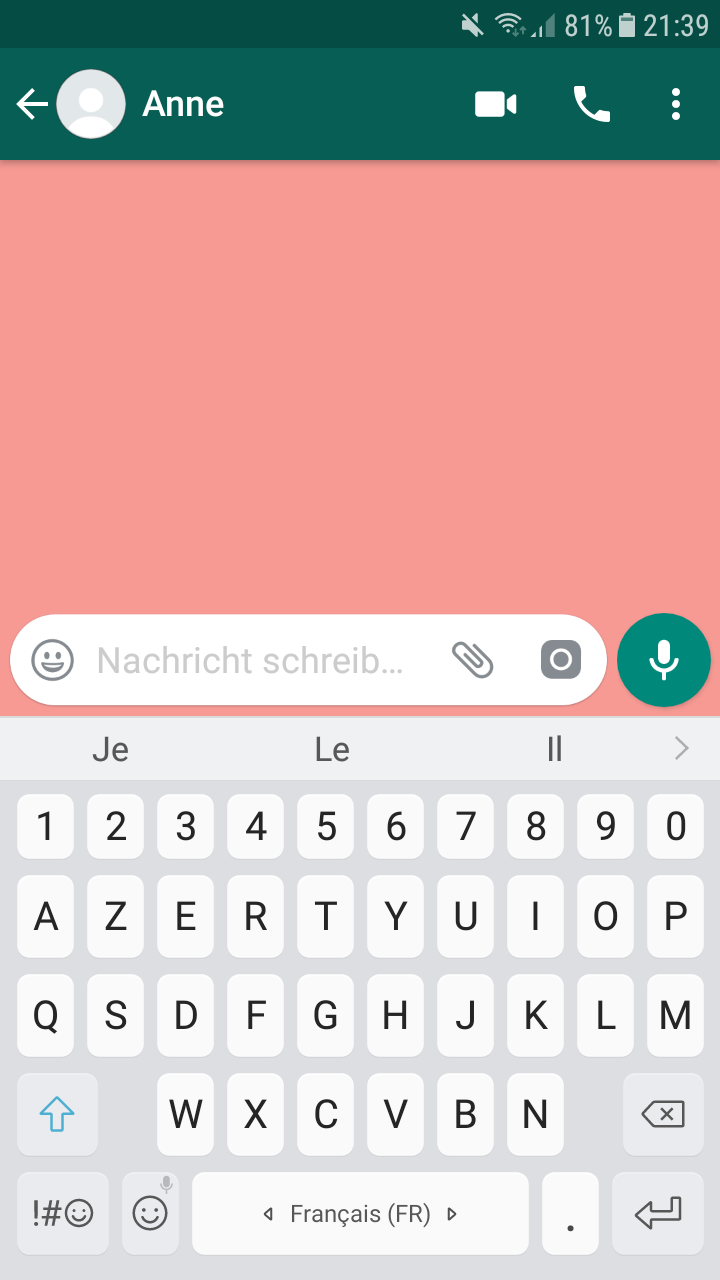This screenshot has height=1280, width=720.
Task: Open the keyboard emoji key
Action: tap(150, 1214)
